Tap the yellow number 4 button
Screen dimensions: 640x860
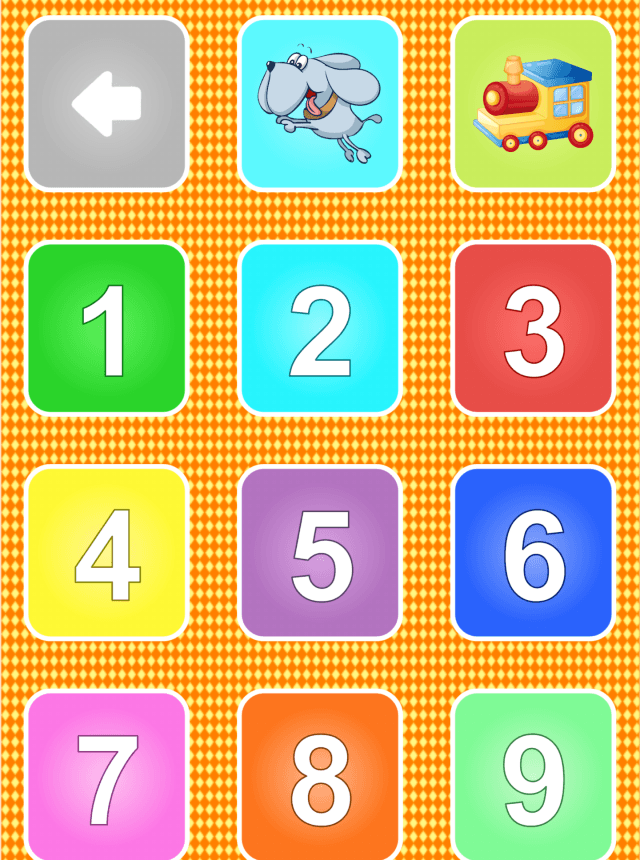107,553
